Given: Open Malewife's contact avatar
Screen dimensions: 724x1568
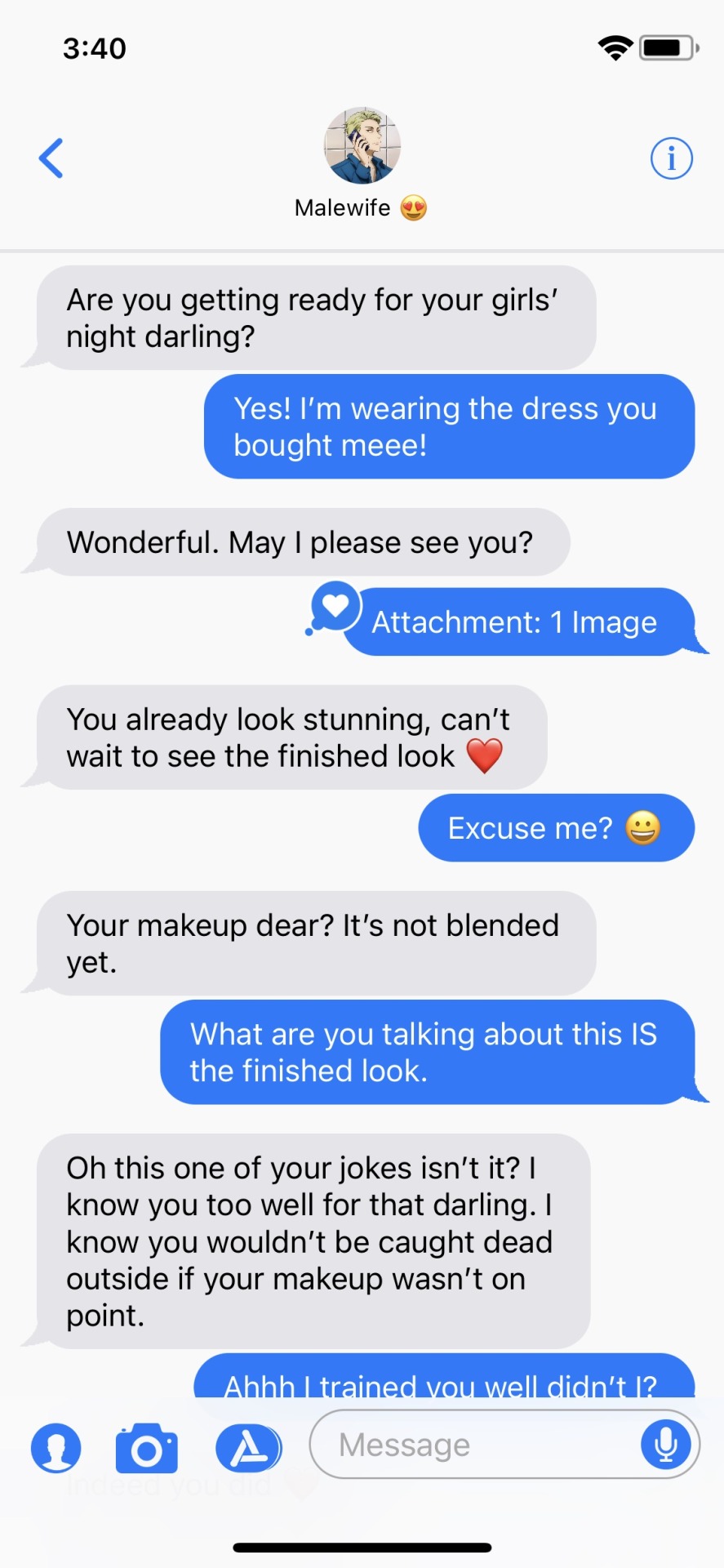Looking at the screenshot, I should pyautogui.click(x=362, y=146).
